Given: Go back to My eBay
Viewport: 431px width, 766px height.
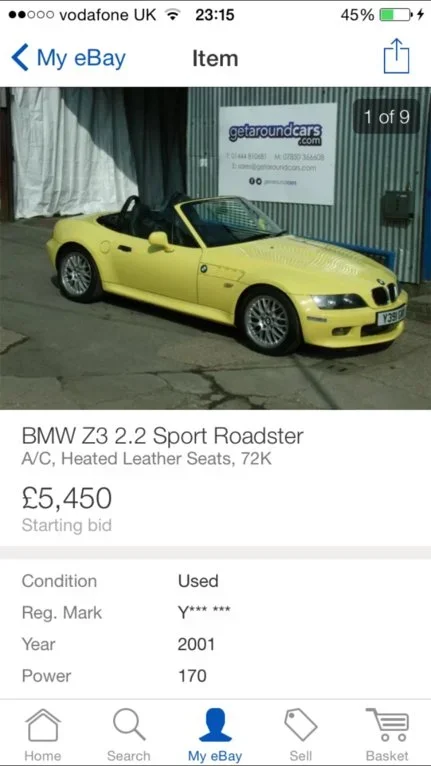Looking at the screenshot, I should coord(68,58).
